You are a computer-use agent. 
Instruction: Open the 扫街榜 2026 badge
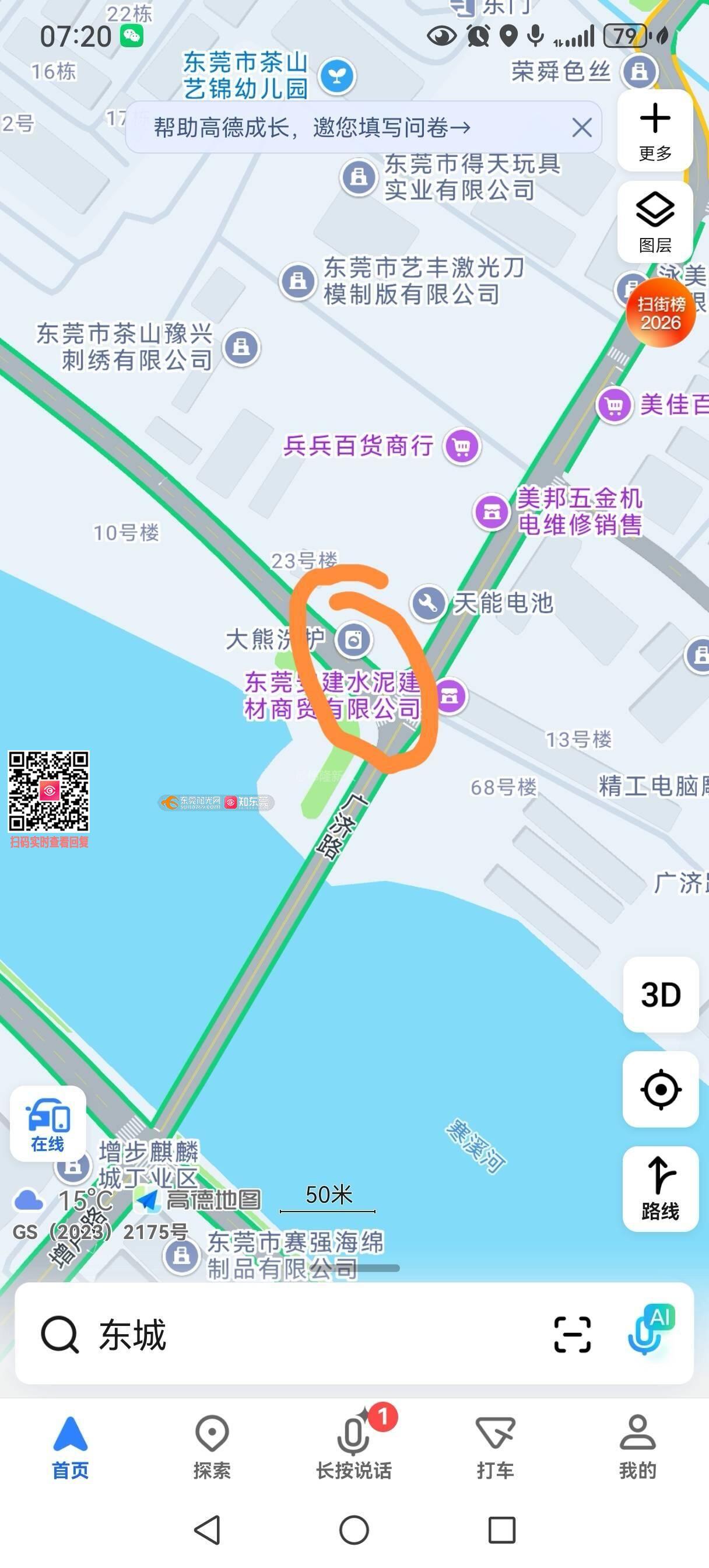point(660,312)
